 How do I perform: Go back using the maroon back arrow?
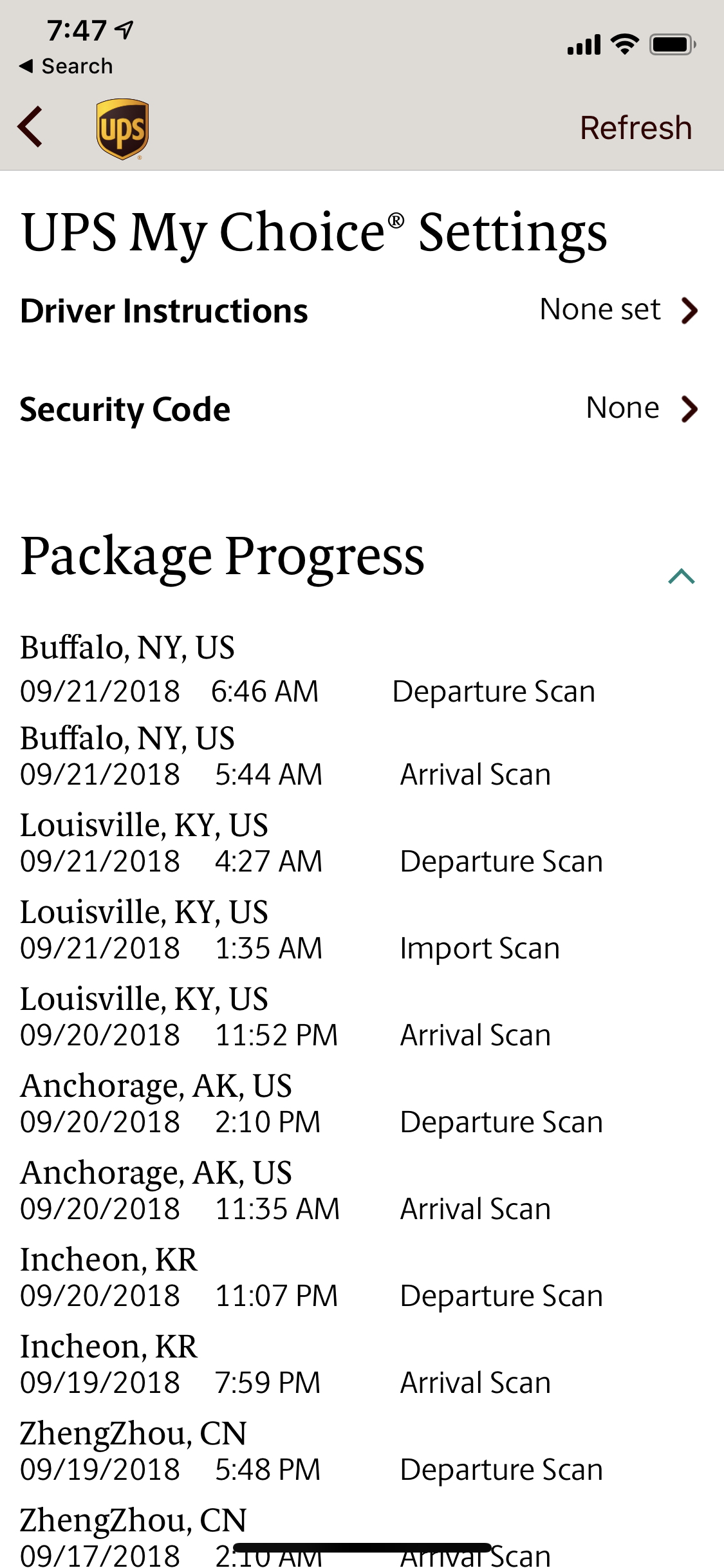point(30,127)
